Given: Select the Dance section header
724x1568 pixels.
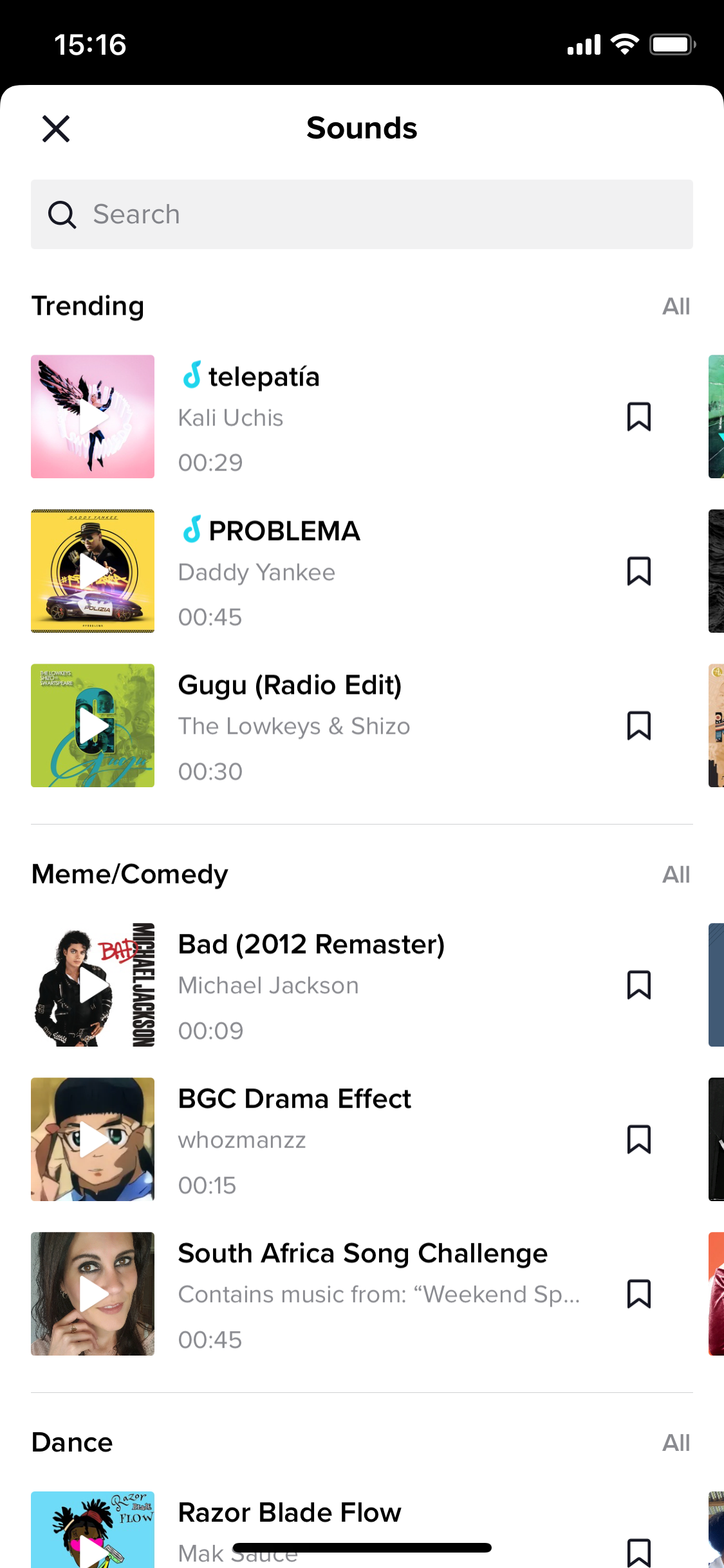Looking at the screenshot, I should click(71, 1442).
